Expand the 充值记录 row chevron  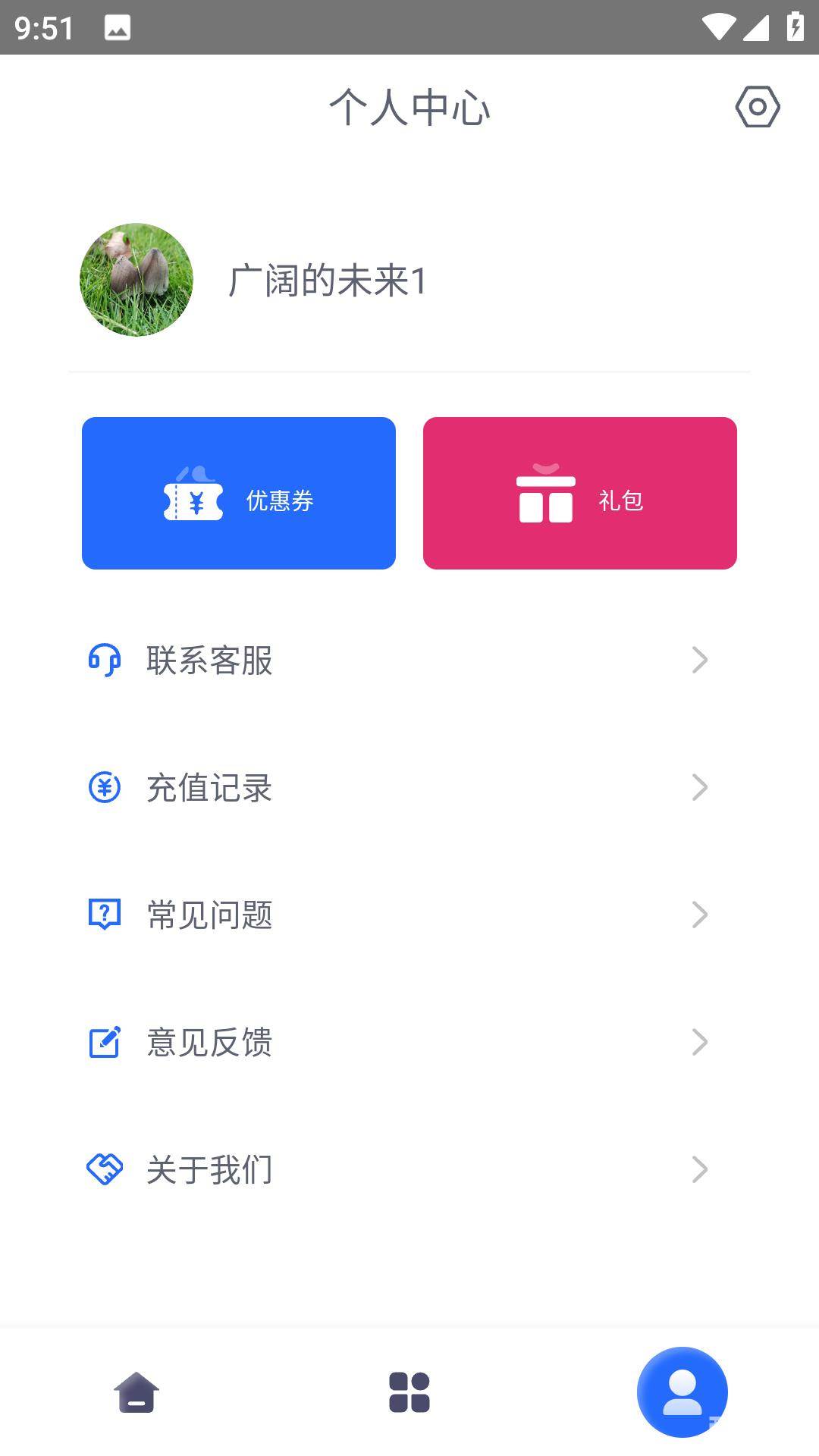(699, 787)
